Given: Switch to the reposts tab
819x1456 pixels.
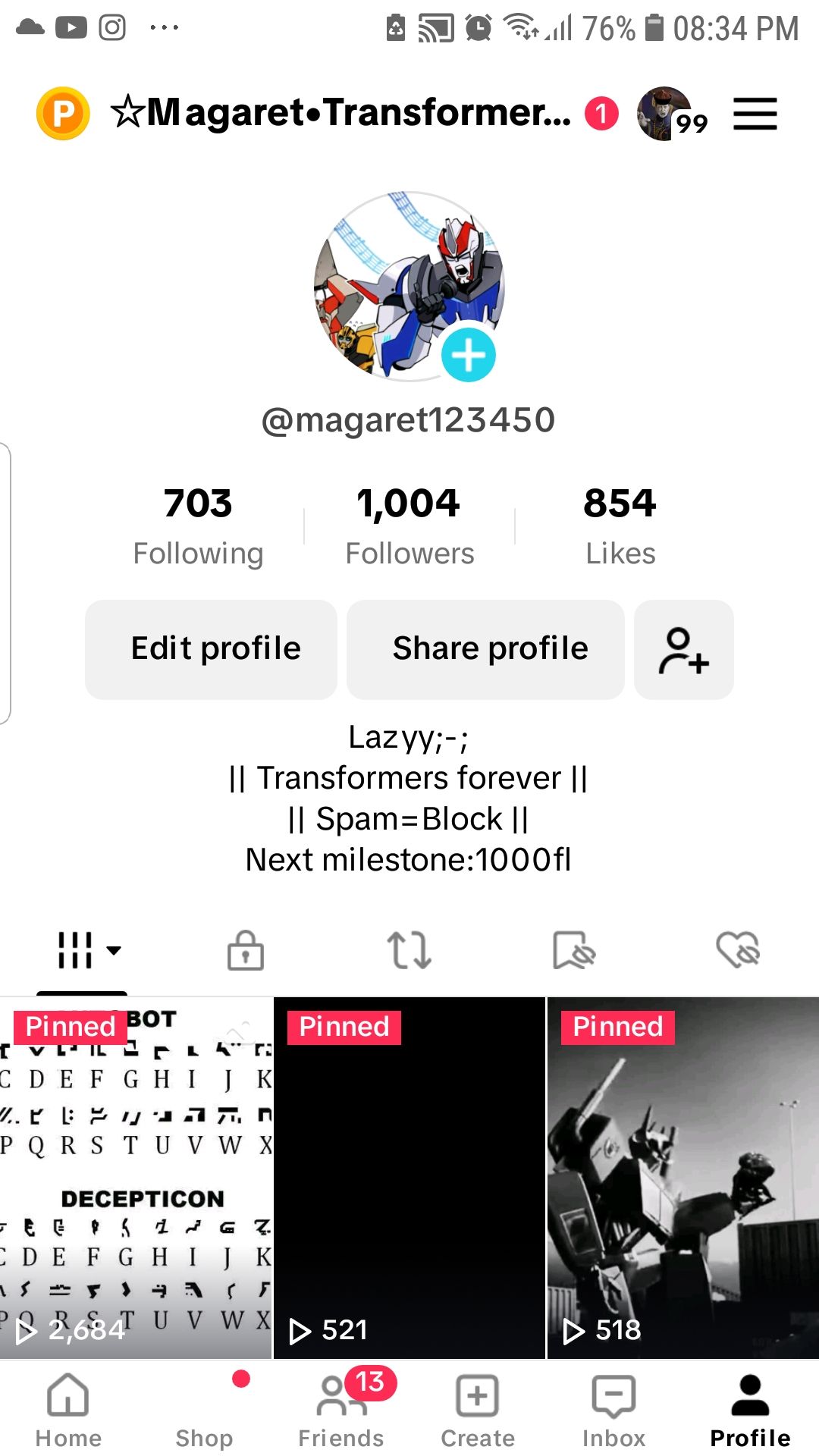Looking at the screenshot, I should pos(409,950).
